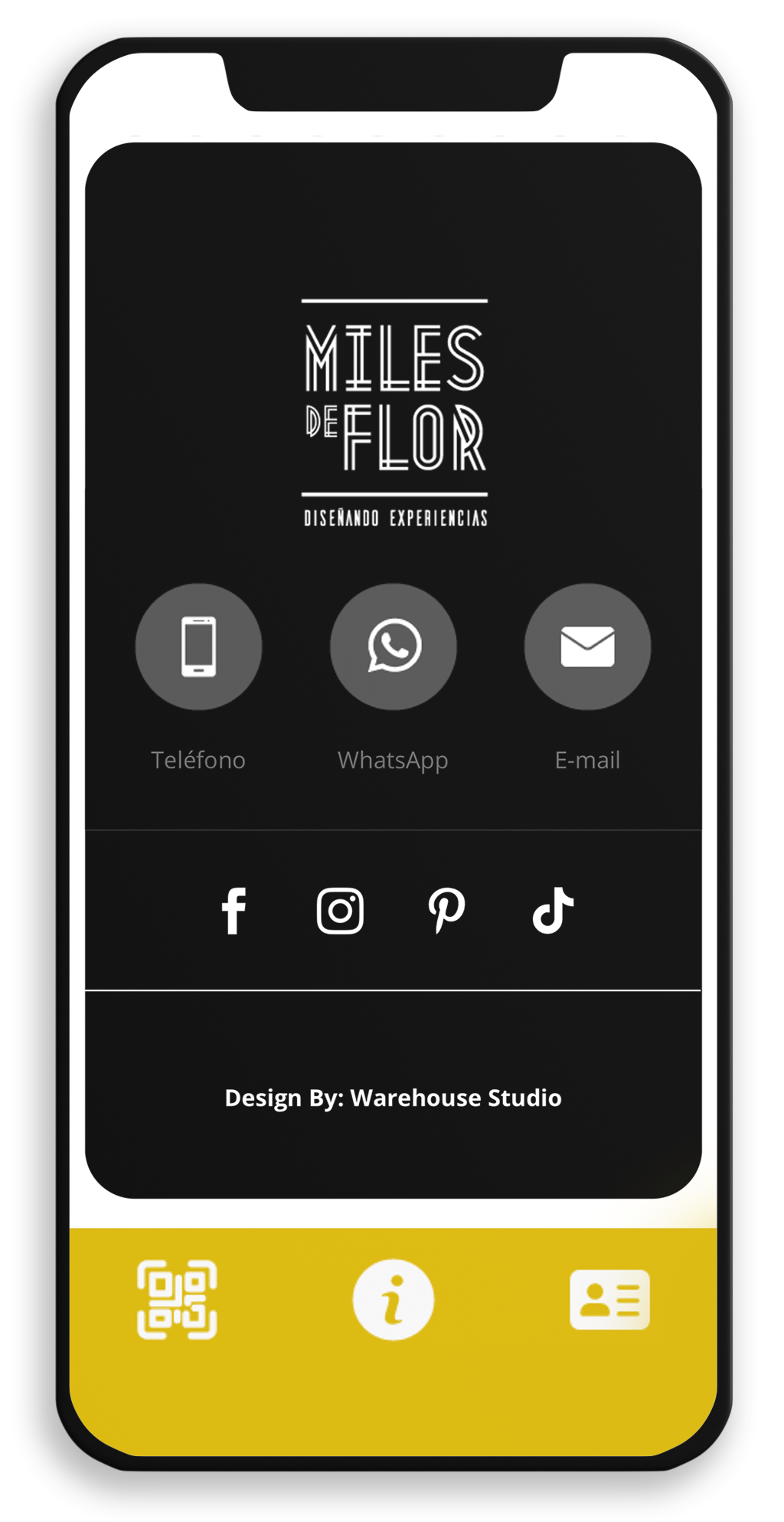
Task: Call via the Teléfono button
Action: [x=198, y=646]
